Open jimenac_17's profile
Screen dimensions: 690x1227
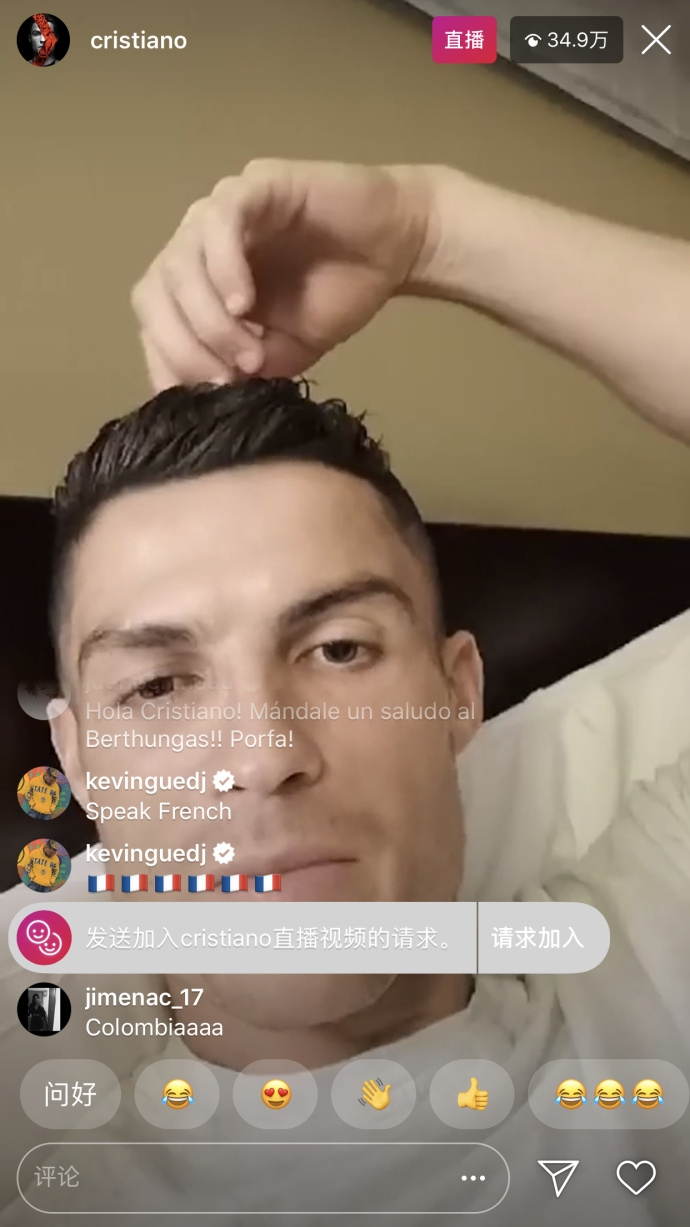[44, 1010]
